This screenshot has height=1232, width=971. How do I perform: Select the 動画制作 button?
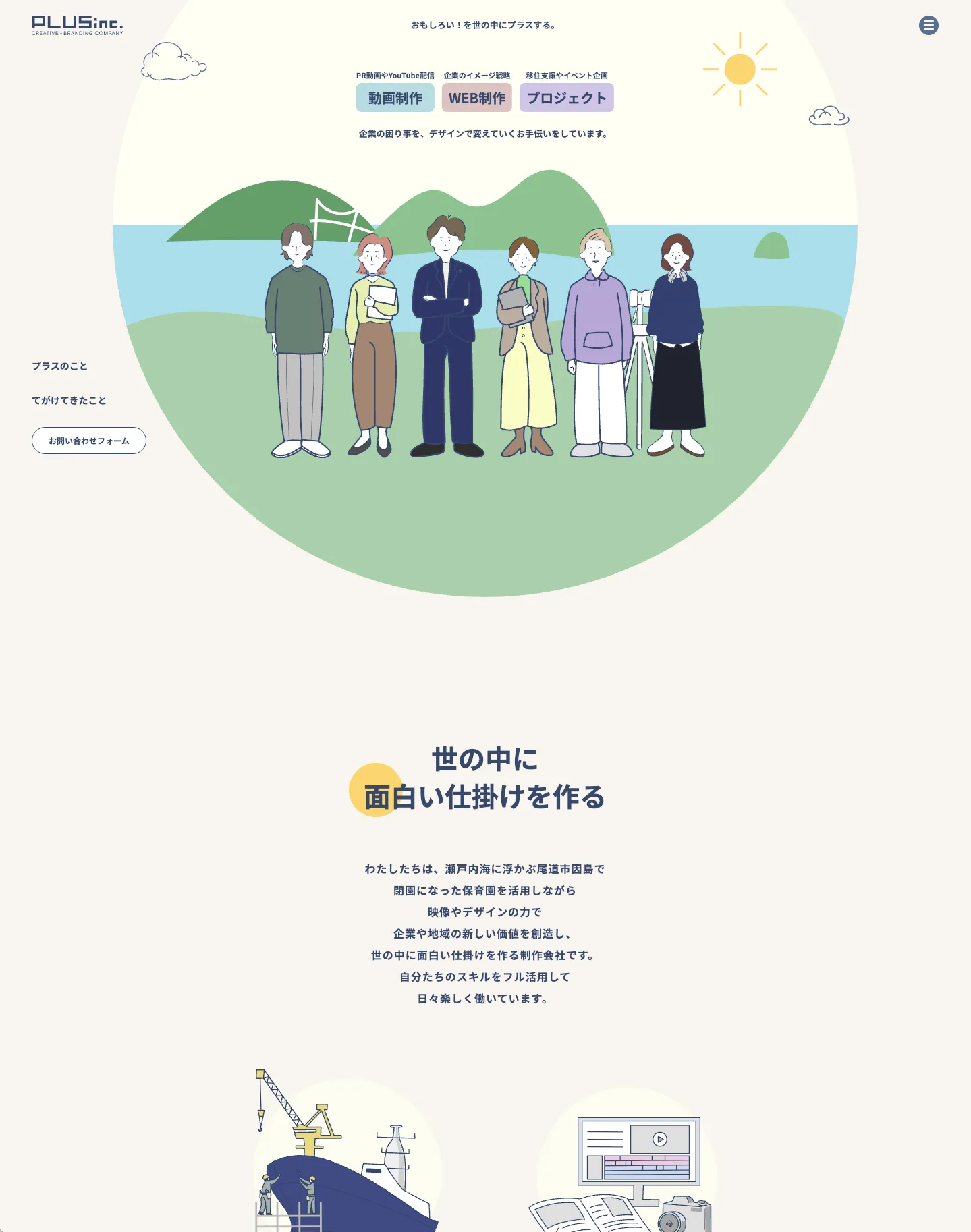click(395, 98)
